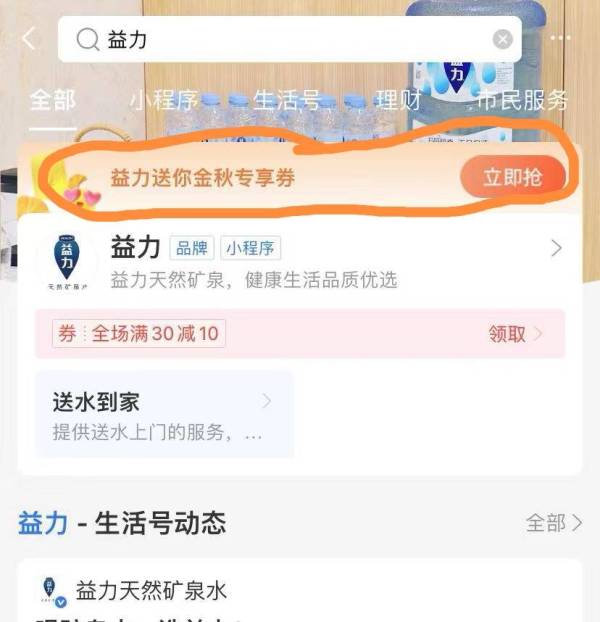Open the three-dot overflow menu
The height and width of the screenshot is (622, 600).
[560, 39]
